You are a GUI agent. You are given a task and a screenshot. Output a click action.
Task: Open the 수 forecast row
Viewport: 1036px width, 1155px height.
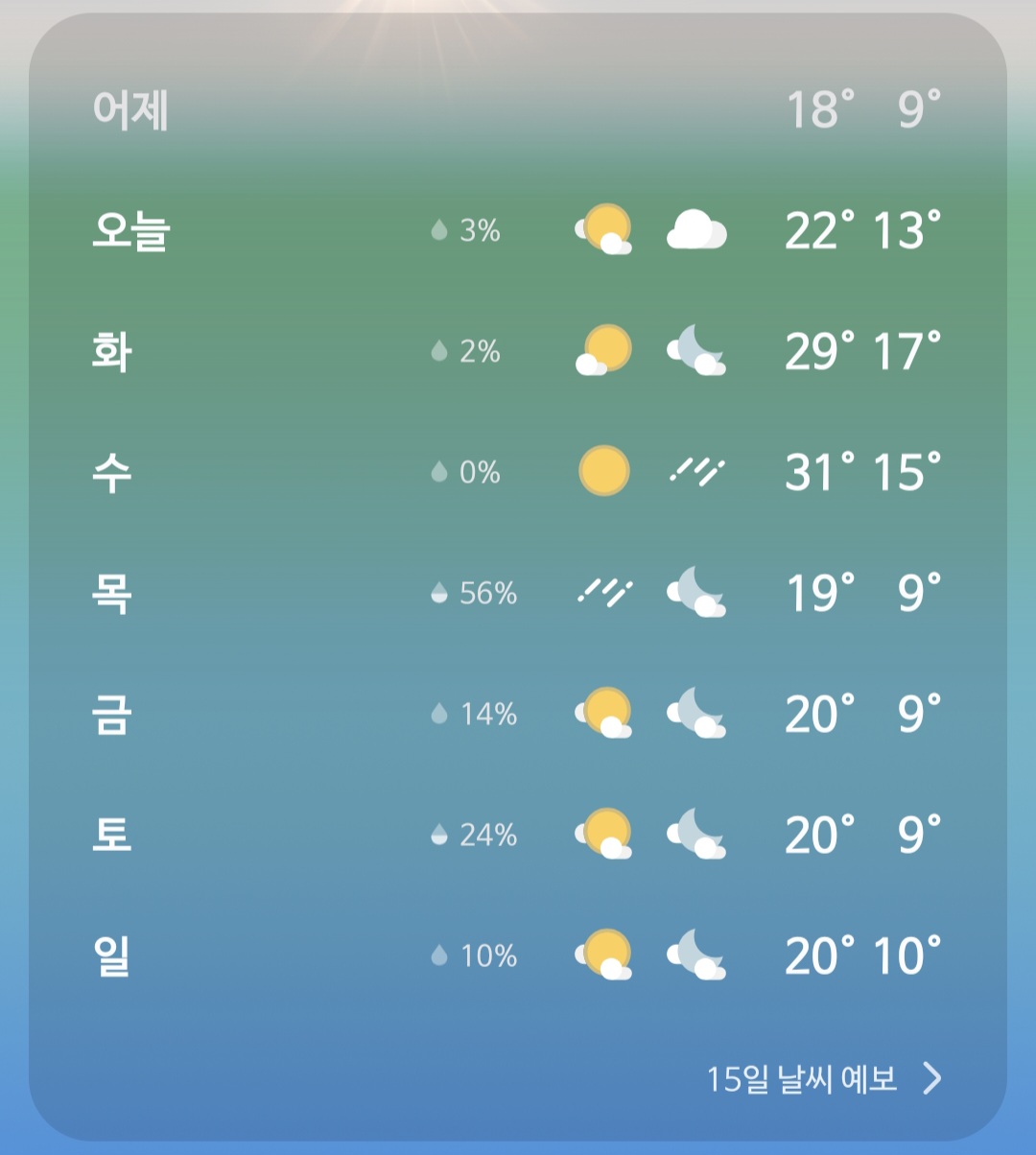[x=518, y=472]
